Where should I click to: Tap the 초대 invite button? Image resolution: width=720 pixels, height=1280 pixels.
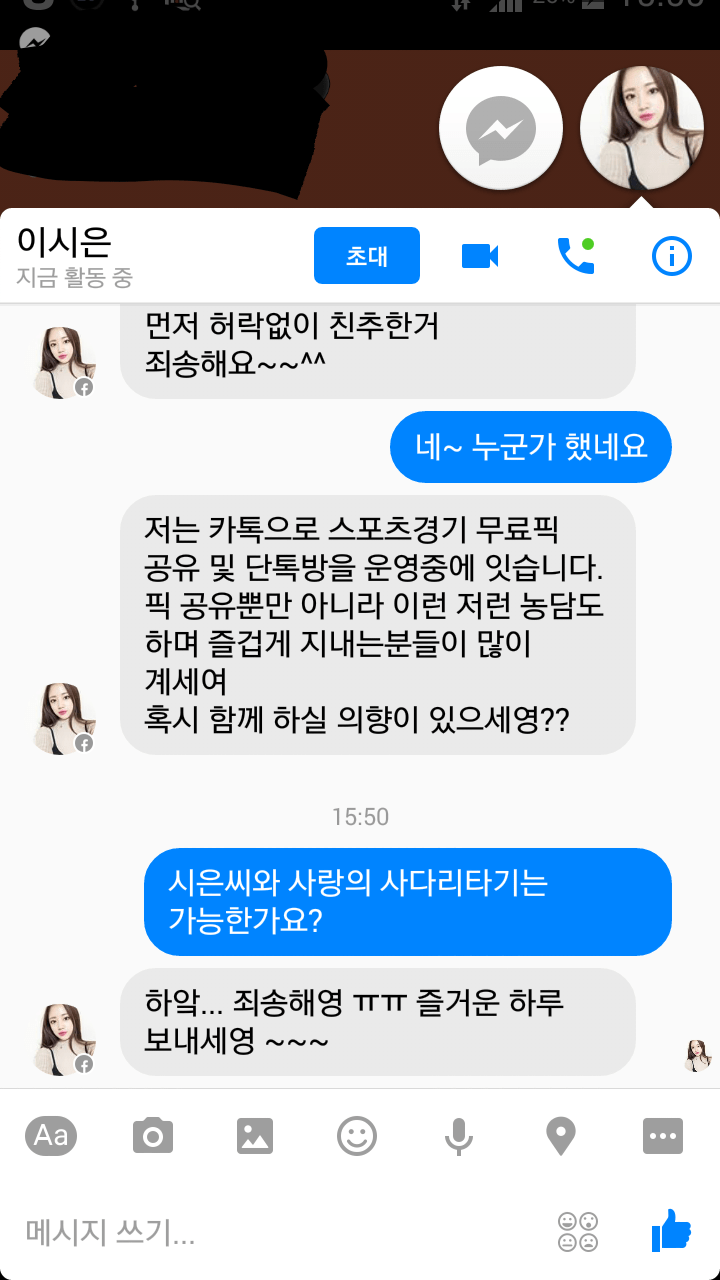366,256
